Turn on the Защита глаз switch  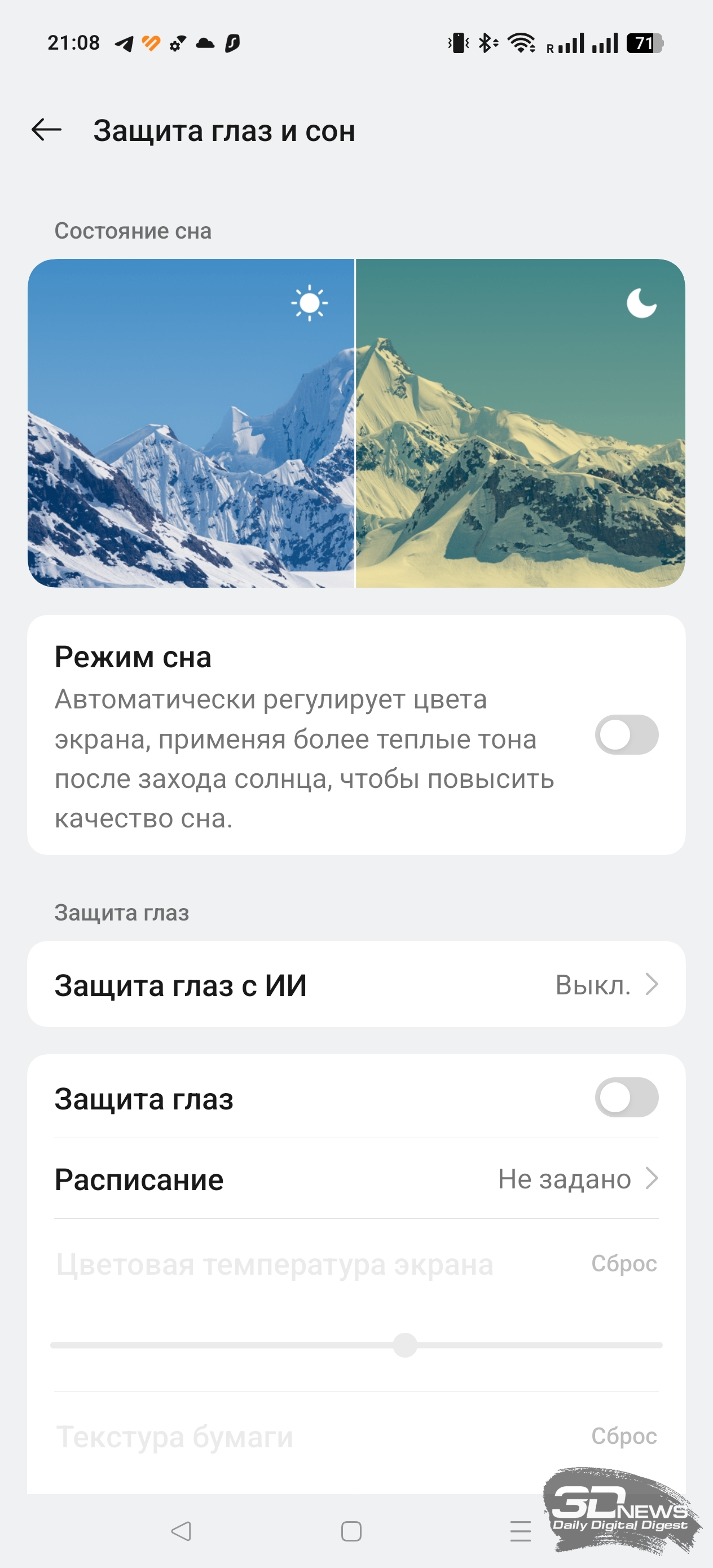coord(627,1098)
